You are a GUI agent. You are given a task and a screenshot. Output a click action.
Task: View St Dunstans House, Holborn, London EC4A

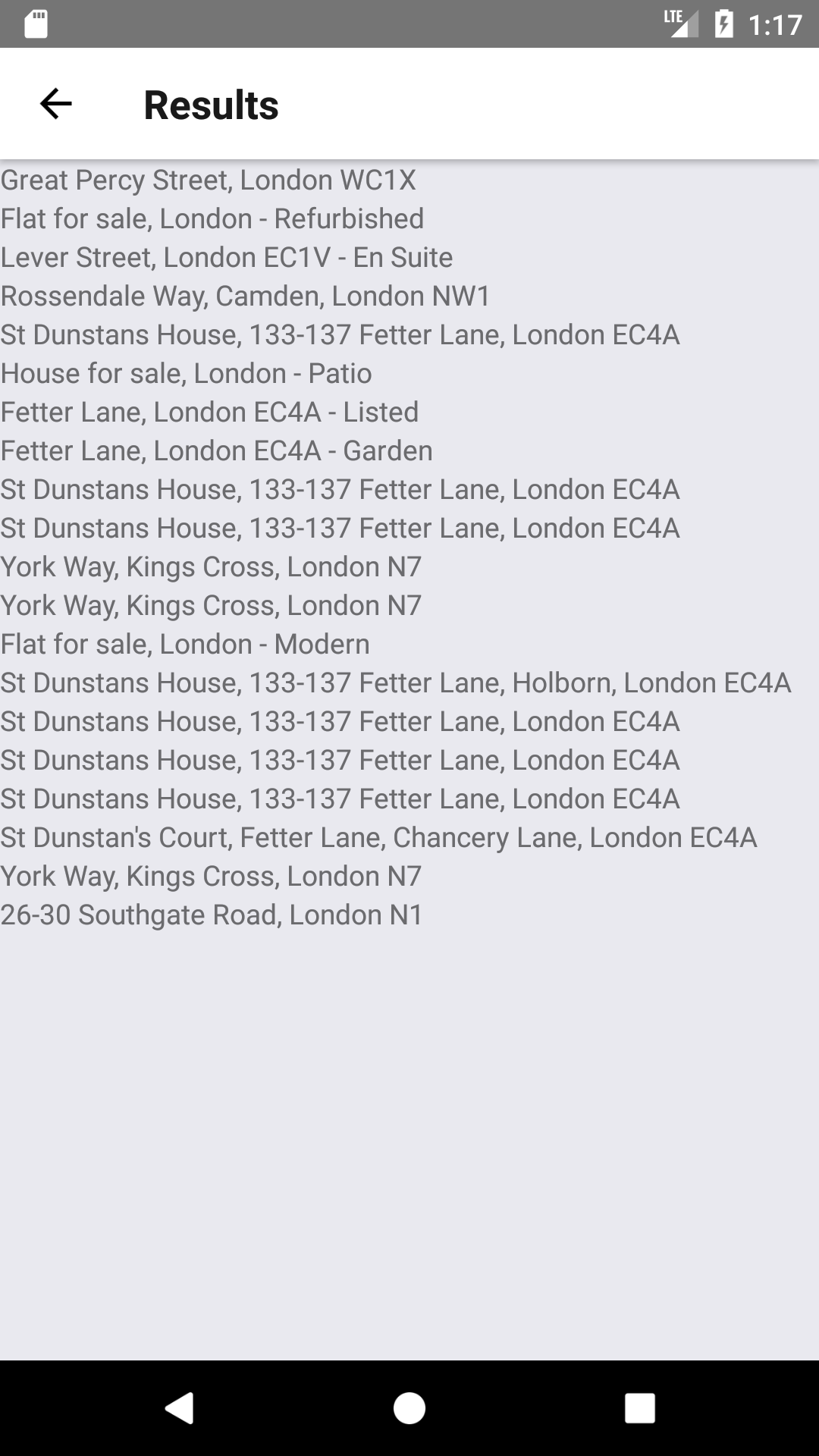point(396,683)
